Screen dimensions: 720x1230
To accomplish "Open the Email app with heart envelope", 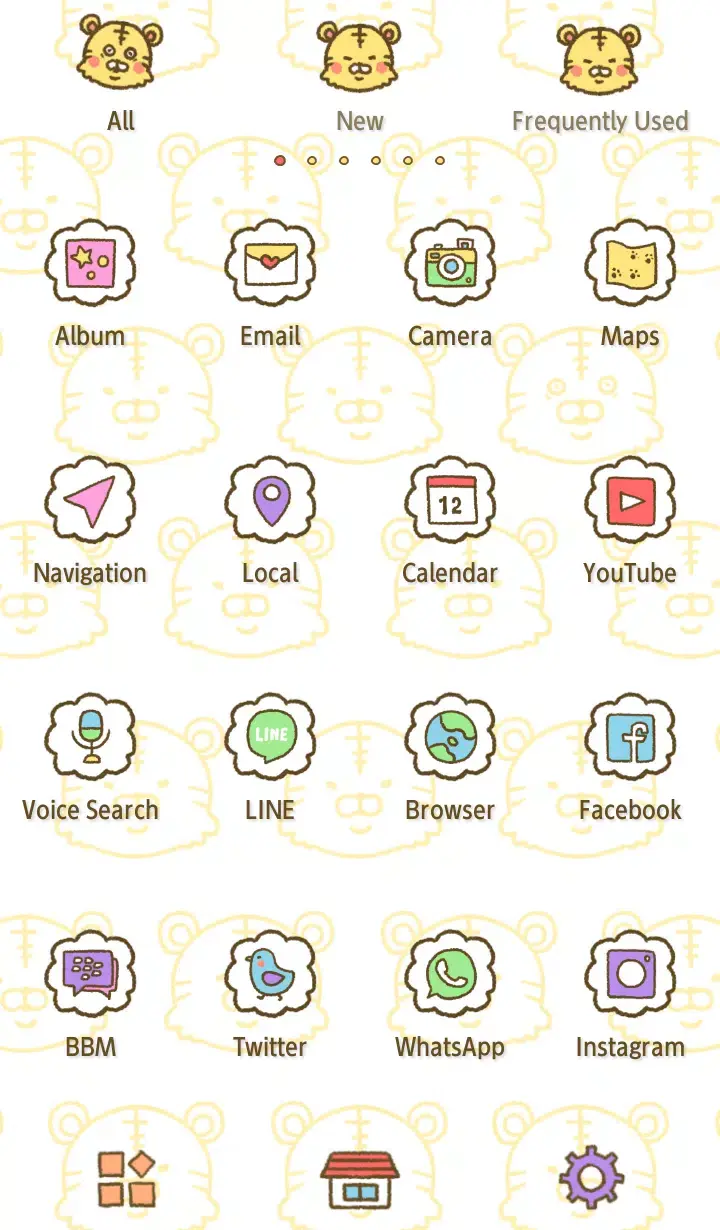I will pyautogui.click(x=270, y=263).
